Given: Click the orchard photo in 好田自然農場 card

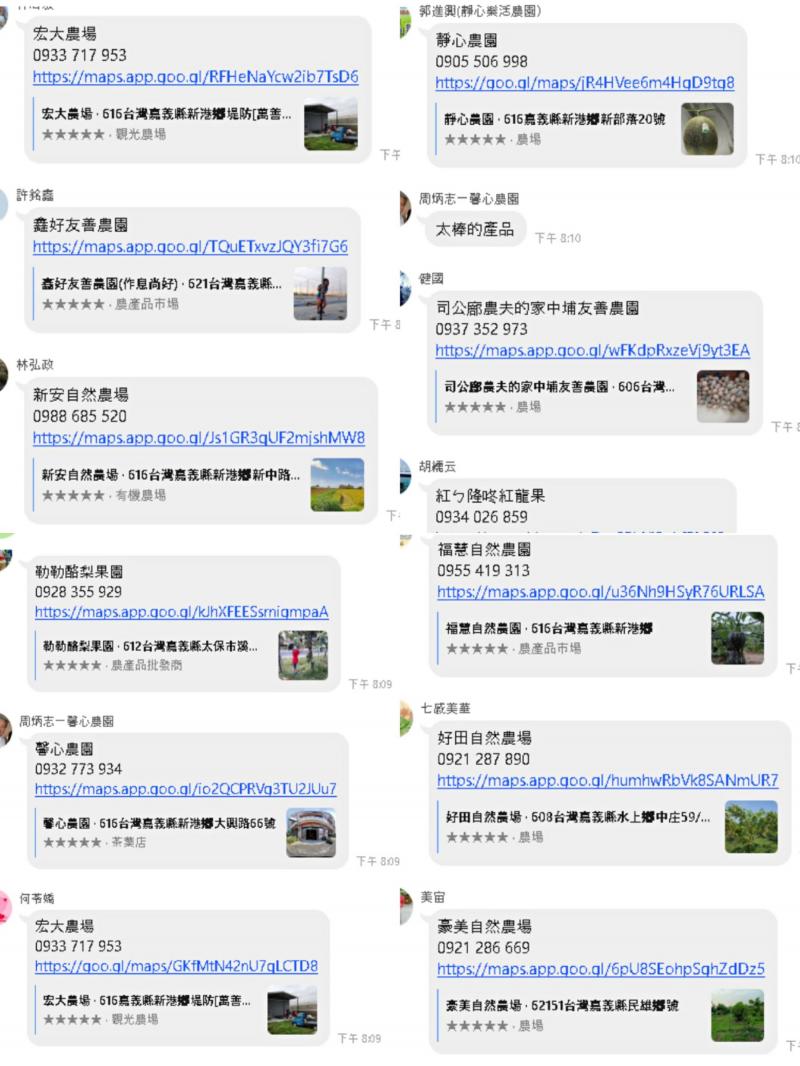Looking at the screenshot, I should click(x=750, y=826).
